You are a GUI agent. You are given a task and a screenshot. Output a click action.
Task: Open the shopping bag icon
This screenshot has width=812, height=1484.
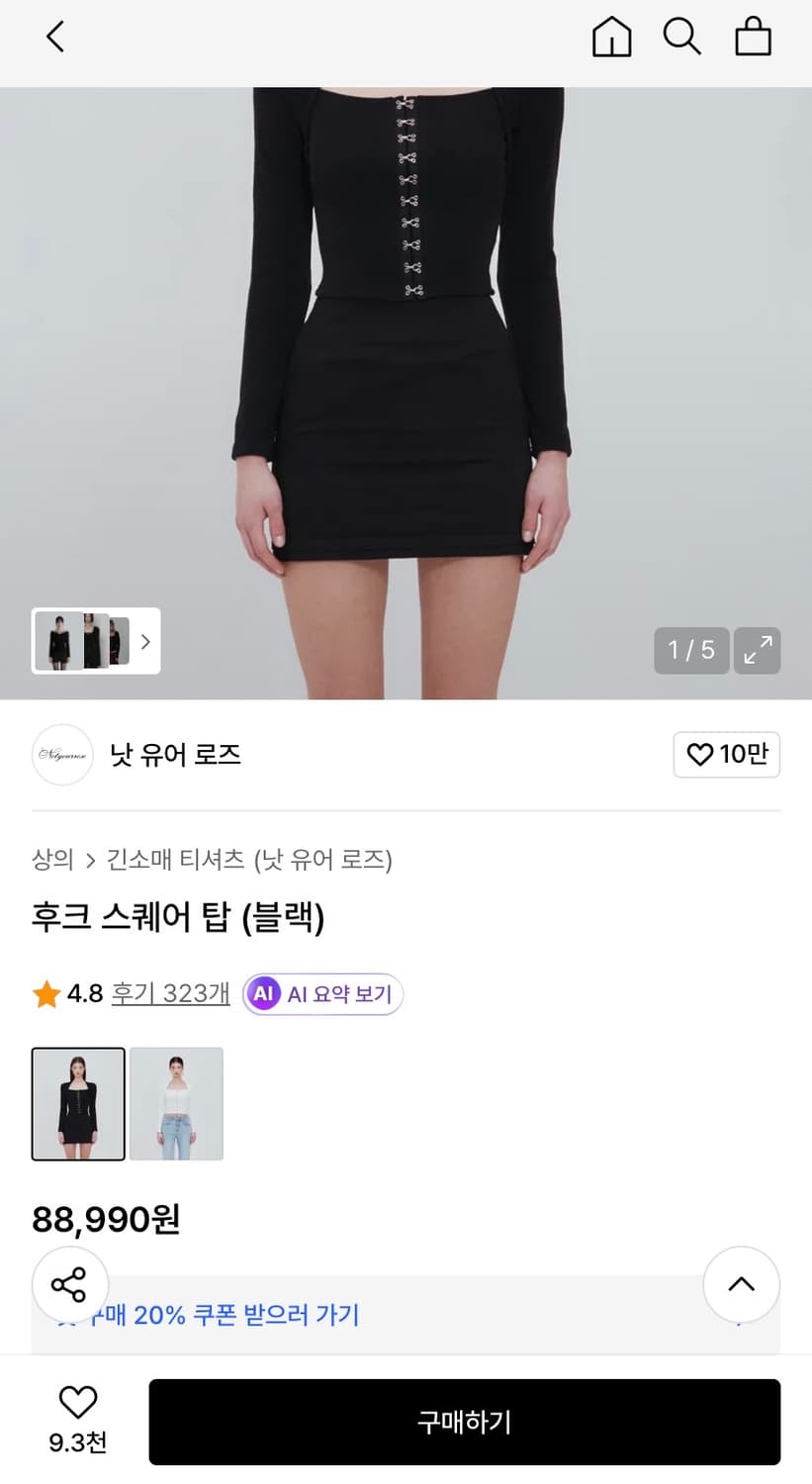pos(753,38)
